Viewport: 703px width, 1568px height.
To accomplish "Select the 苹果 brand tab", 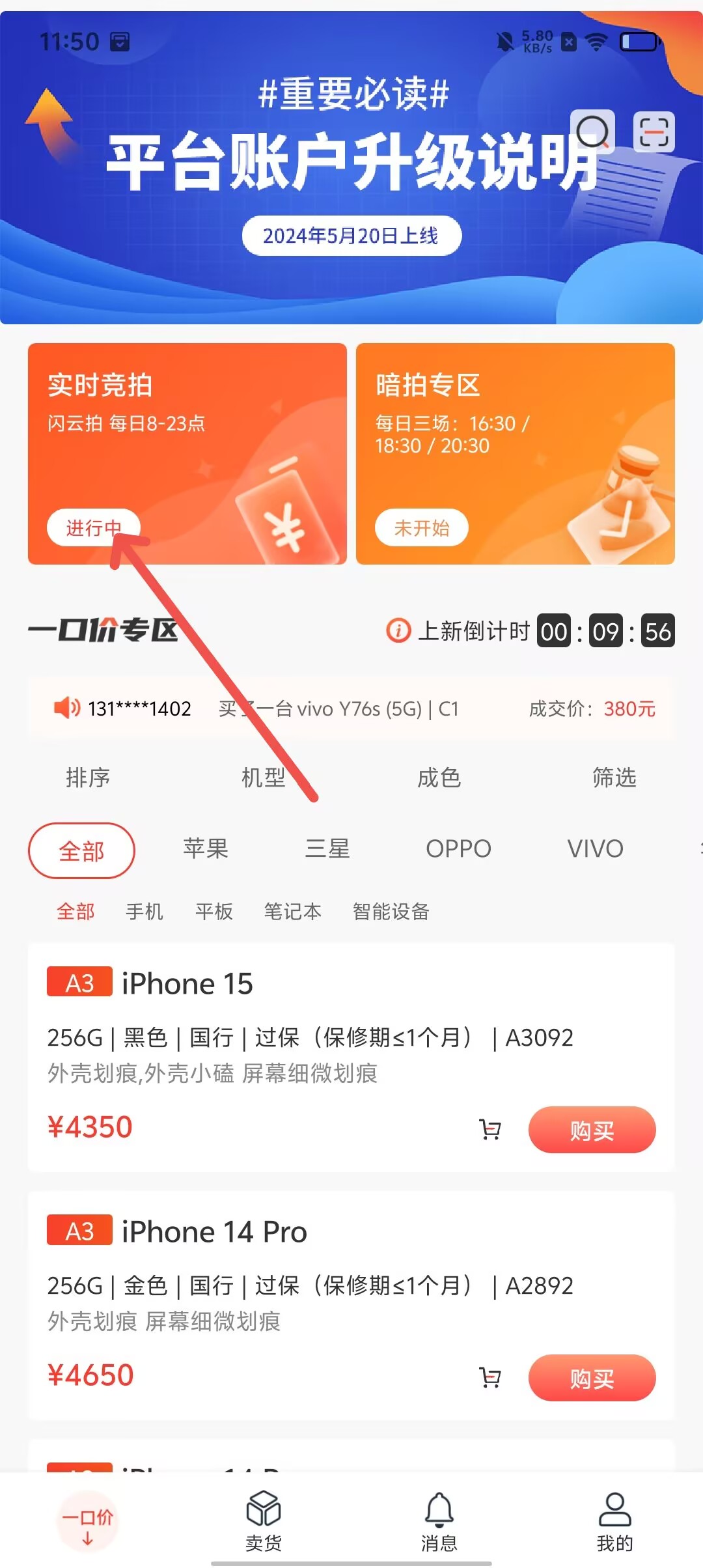I will click(206, 849).
